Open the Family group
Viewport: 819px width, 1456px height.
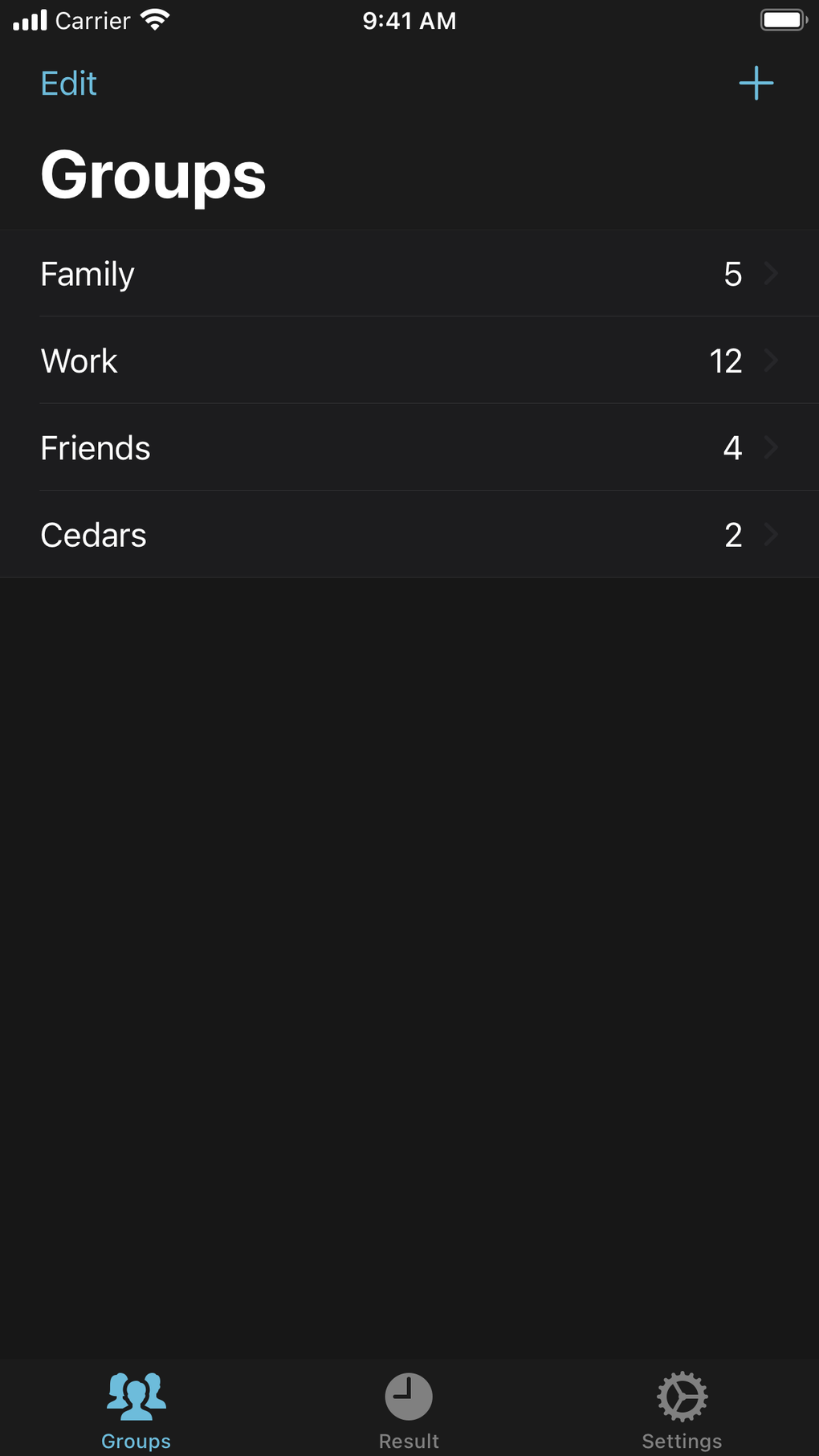[409, 274]
